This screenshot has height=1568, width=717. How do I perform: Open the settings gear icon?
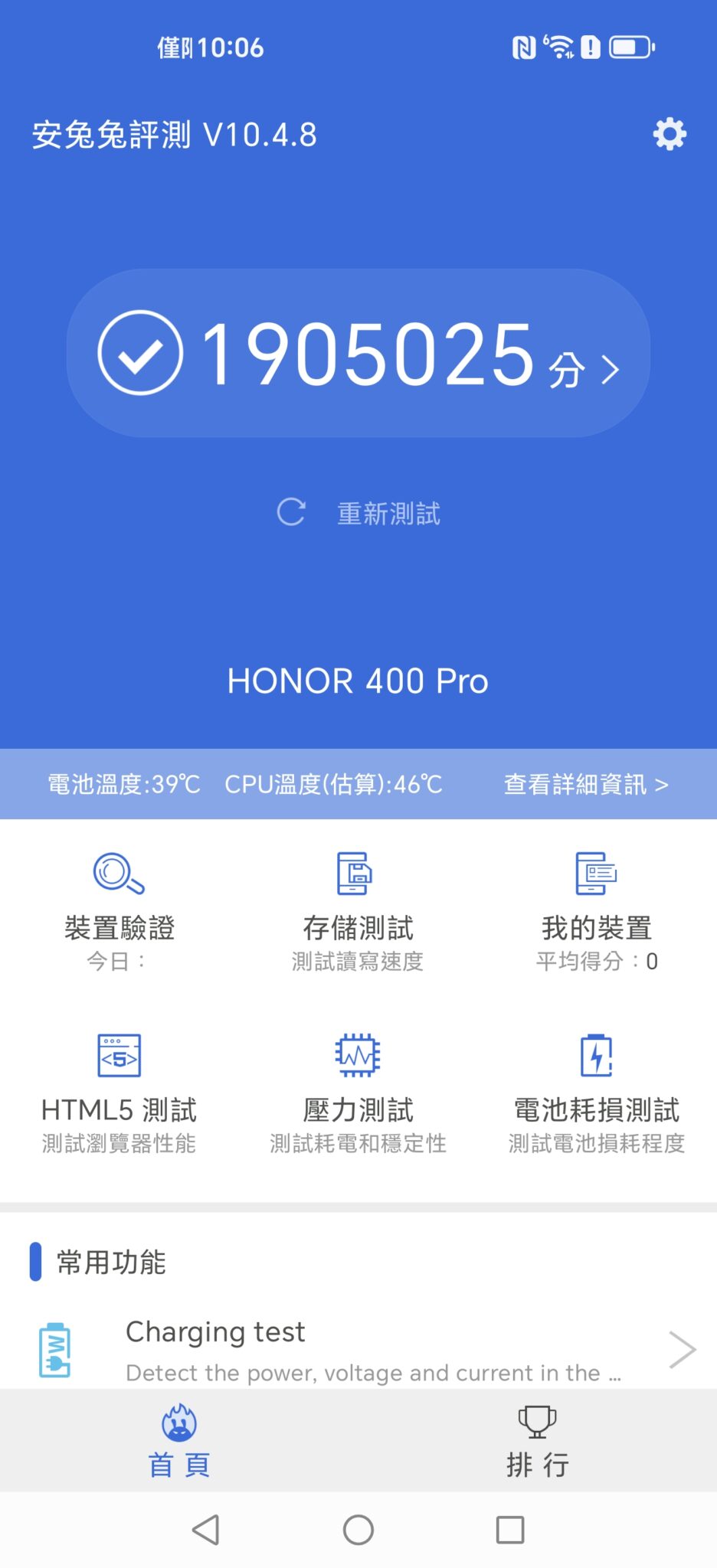[670, 134]
